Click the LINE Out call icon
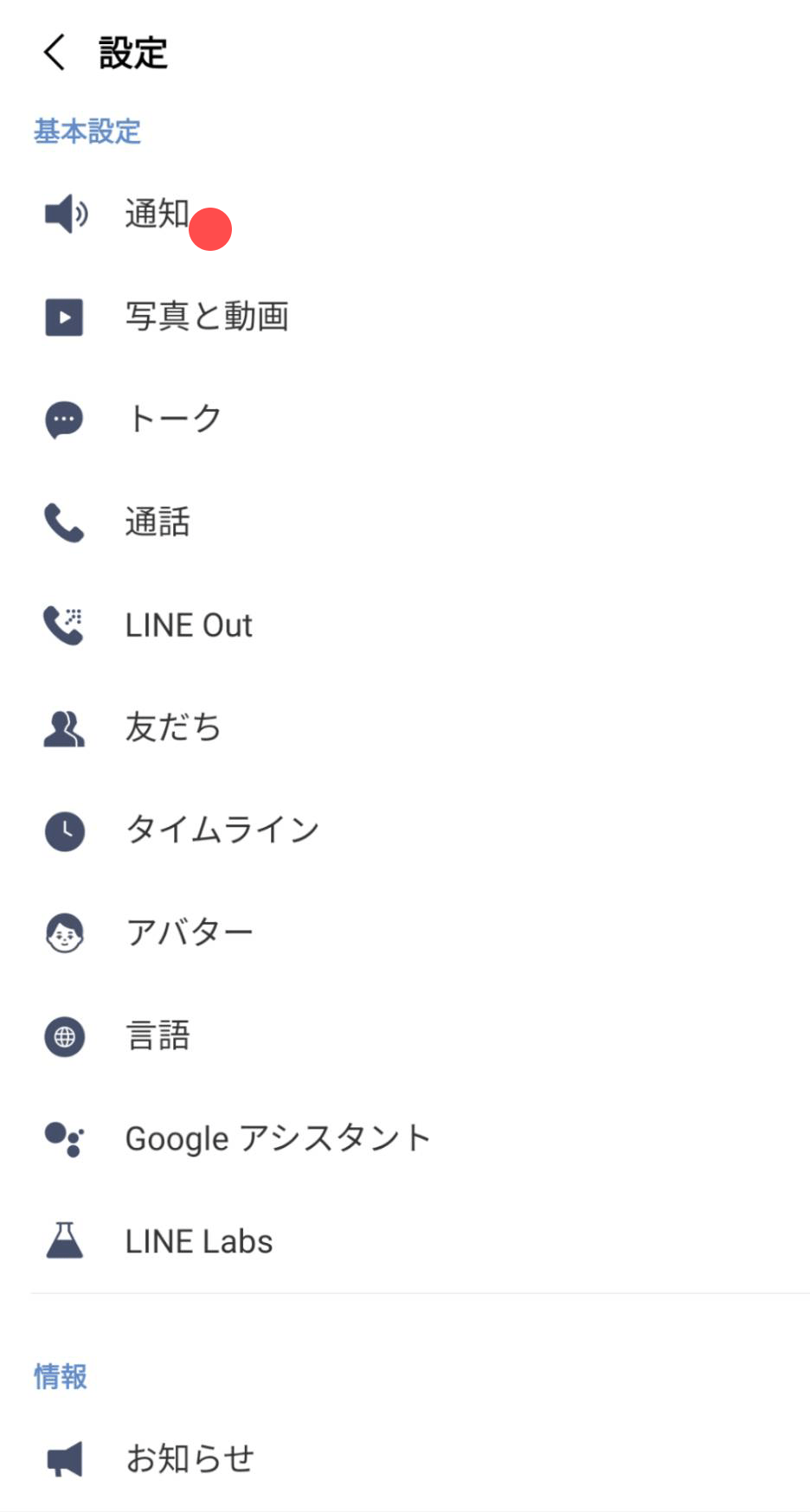Viewport: 810px width, 1512px height. tap(64, 624)
